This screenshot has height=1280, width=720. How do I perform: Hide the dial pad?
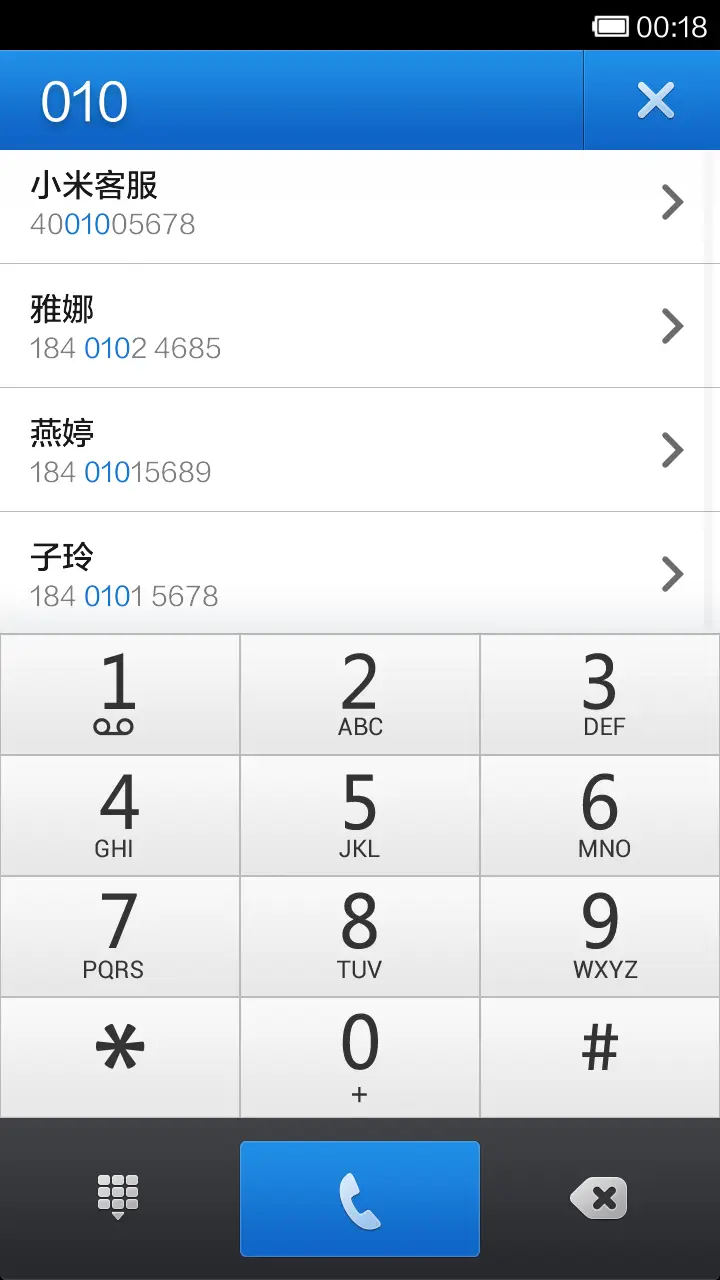click(118, 1198)
